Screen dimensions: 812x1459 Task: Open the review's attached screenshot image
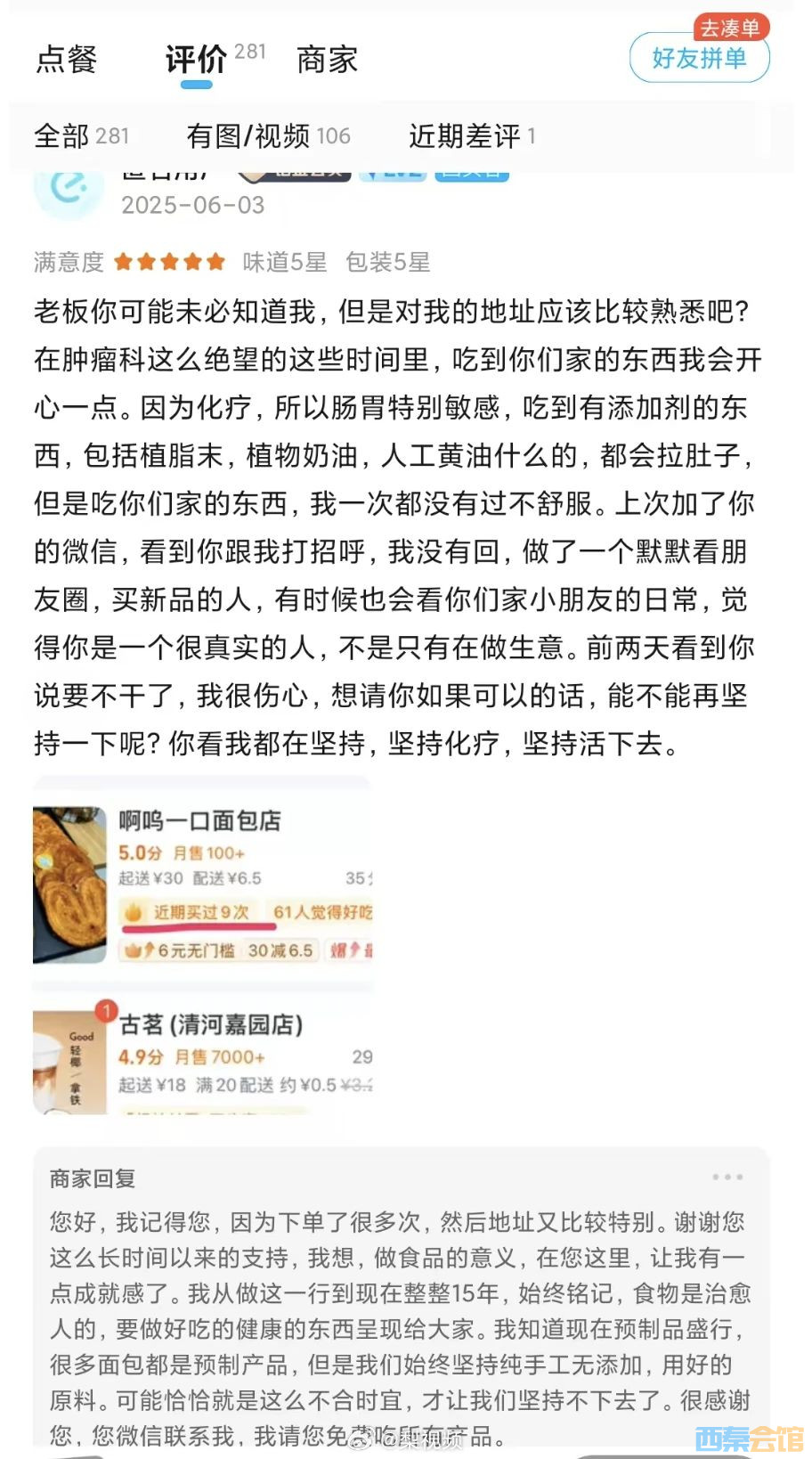[x=202, y=946]
